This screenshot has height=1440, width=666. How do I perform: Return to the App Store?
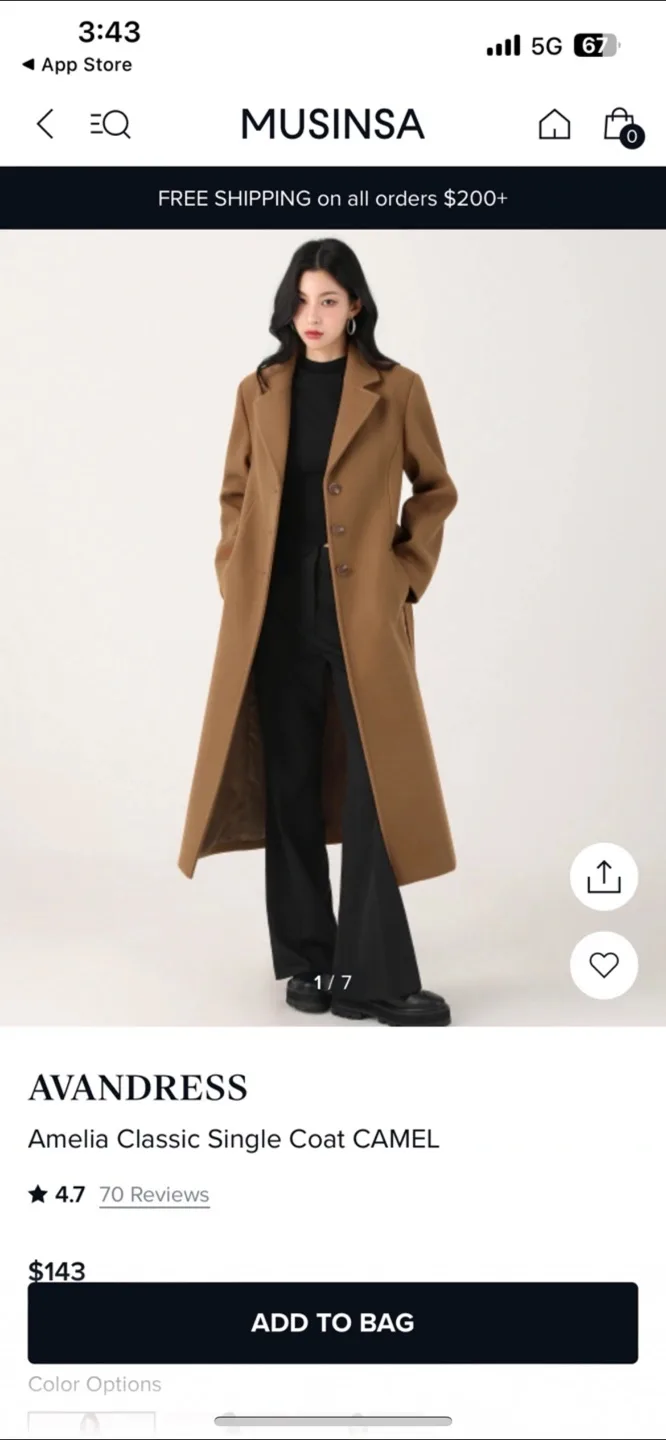pyautogui.click(x=76, y=65)
